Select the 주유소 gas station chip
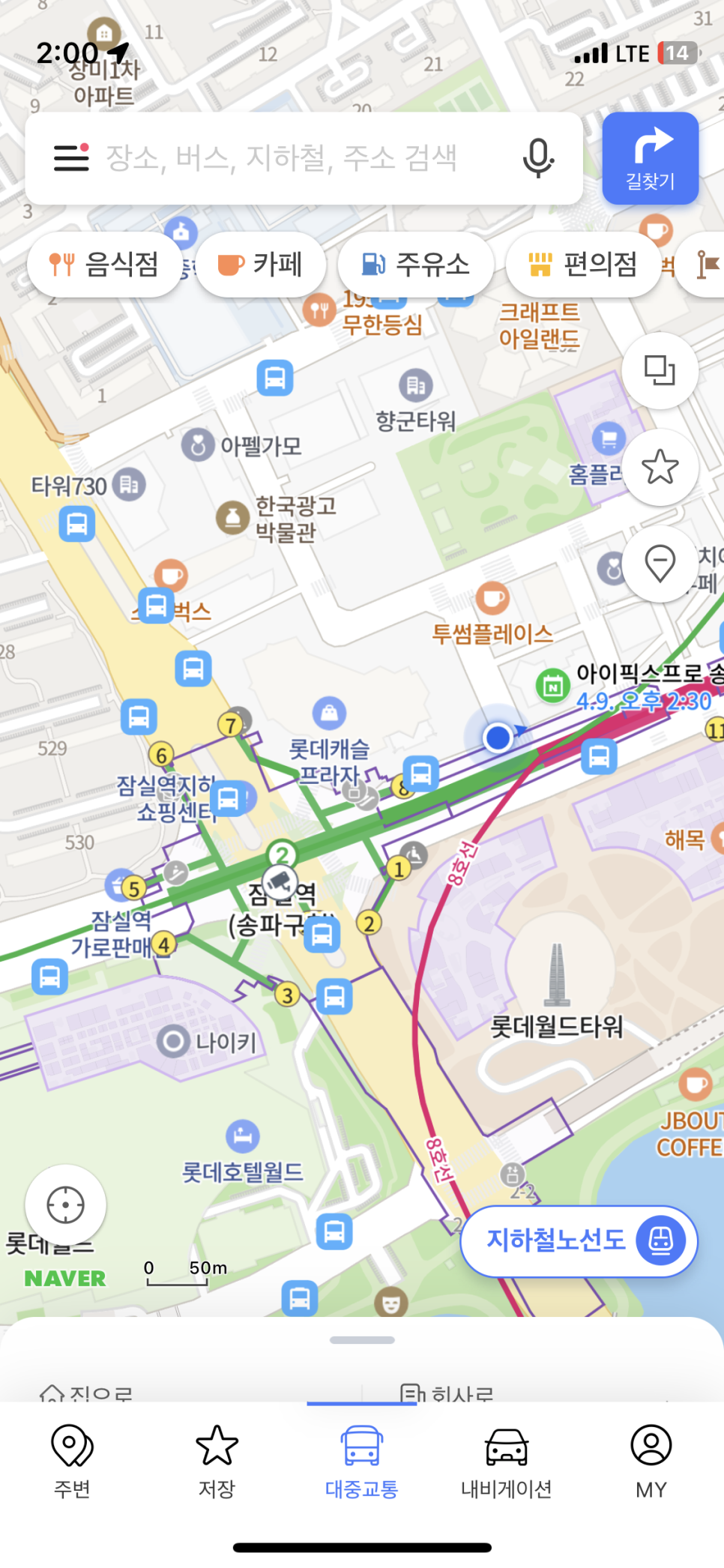The height and width of the screenshot is (1568, 724). click(x=416, y=265)
